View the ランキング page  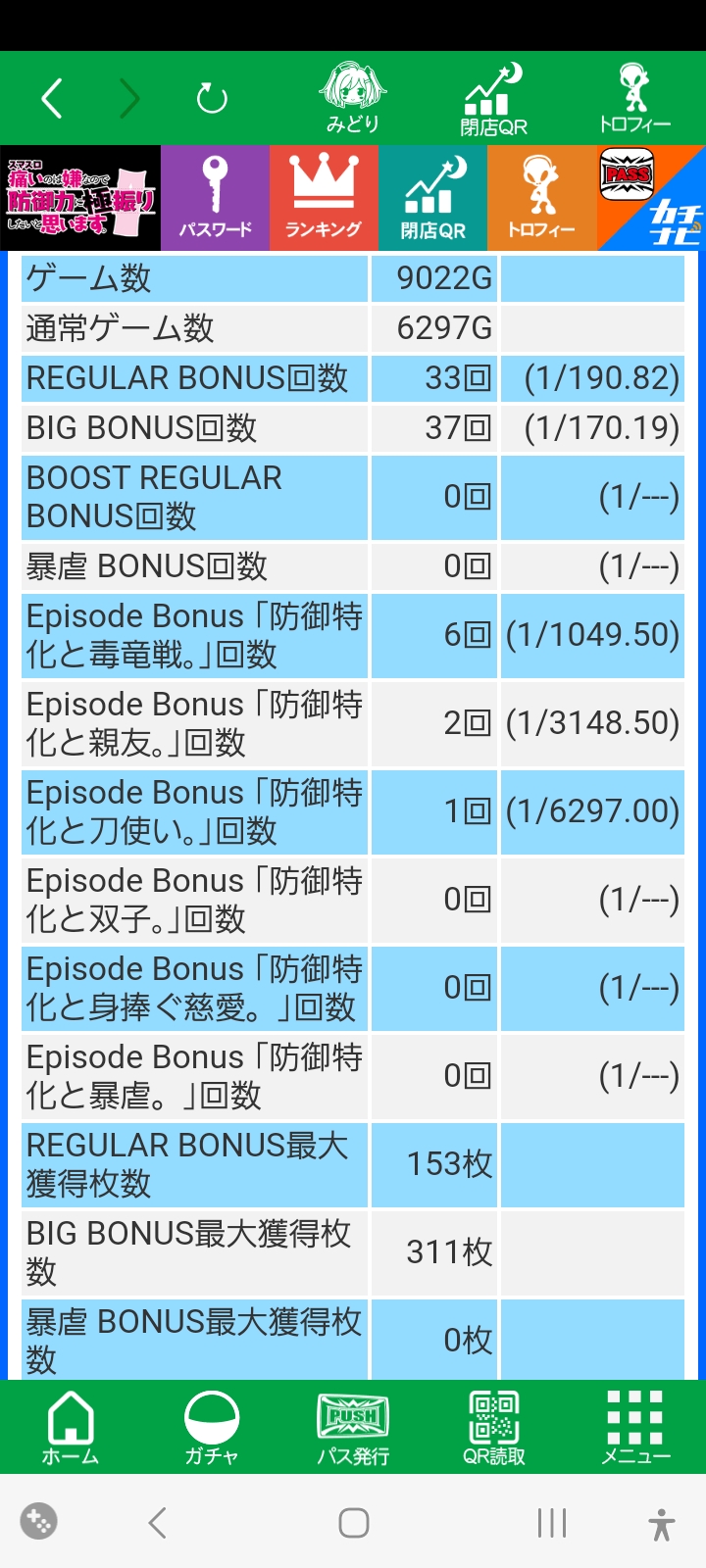(324, 199)
